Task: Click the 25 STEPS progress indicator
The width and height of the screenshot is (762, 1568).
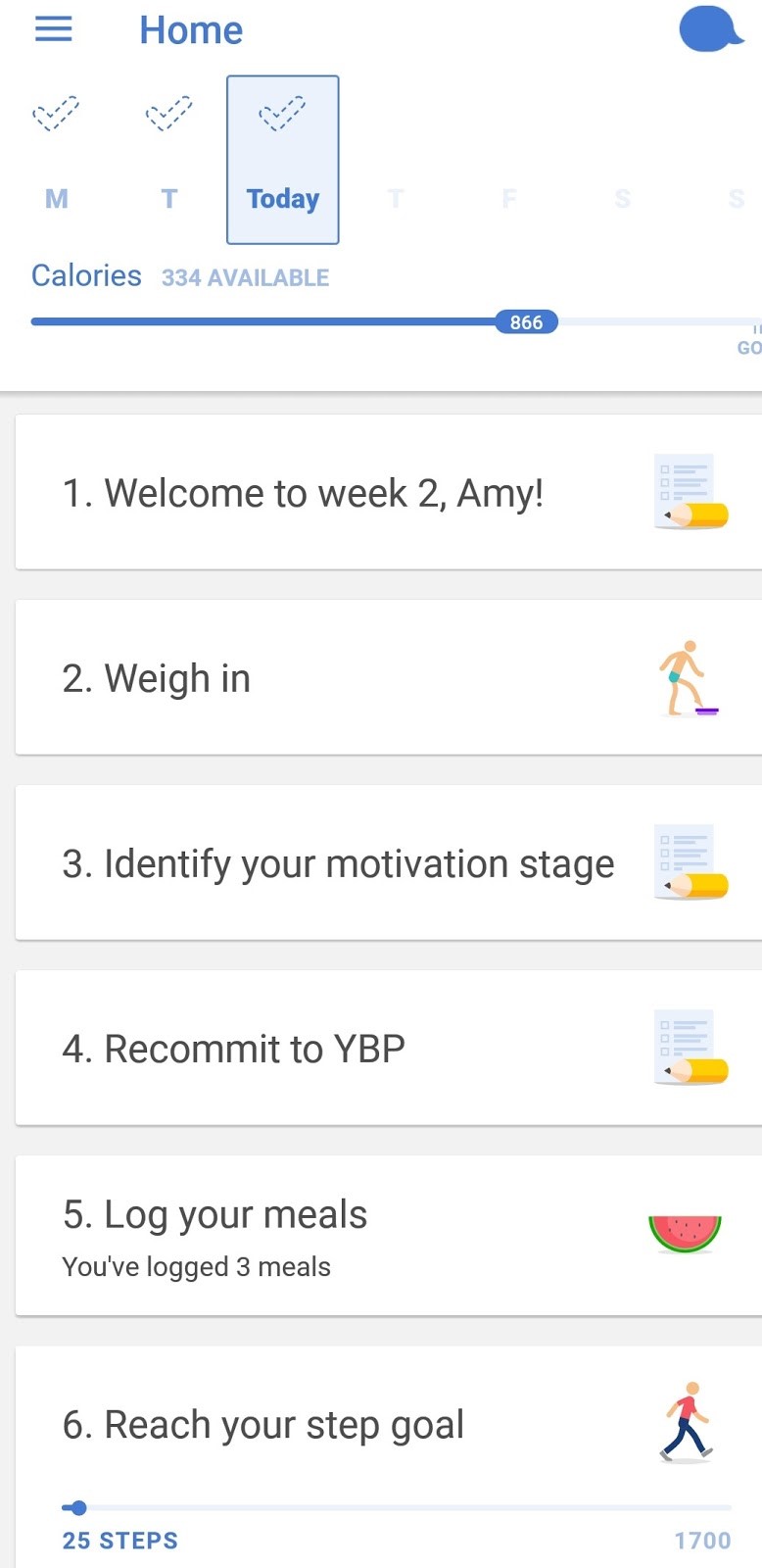Action: pyautogui.click(x=119, y=1540)
